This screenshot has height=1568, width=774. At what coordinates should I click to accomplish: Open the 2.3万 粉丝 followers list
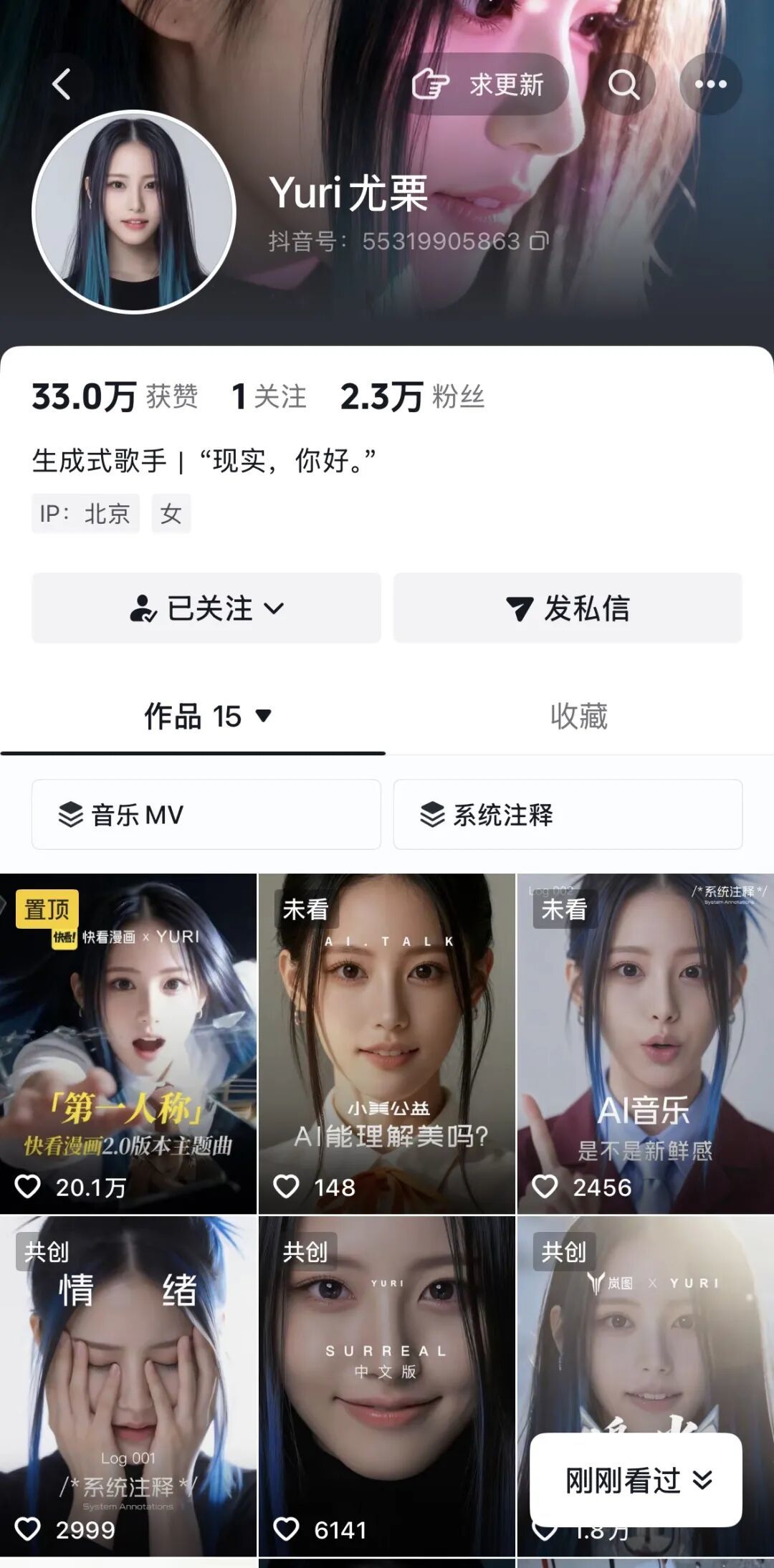pos(412,396)
